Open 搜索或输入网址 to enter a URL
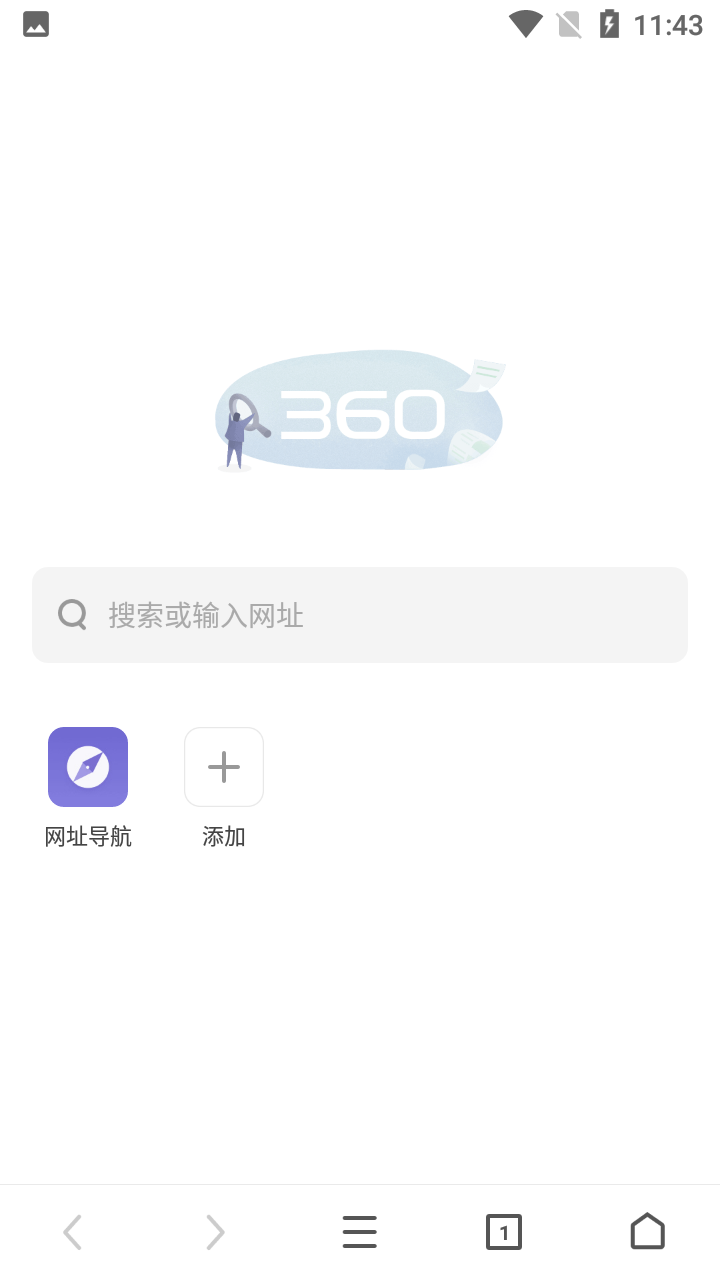The image size is (720, 1280). [x=300, y=614]
